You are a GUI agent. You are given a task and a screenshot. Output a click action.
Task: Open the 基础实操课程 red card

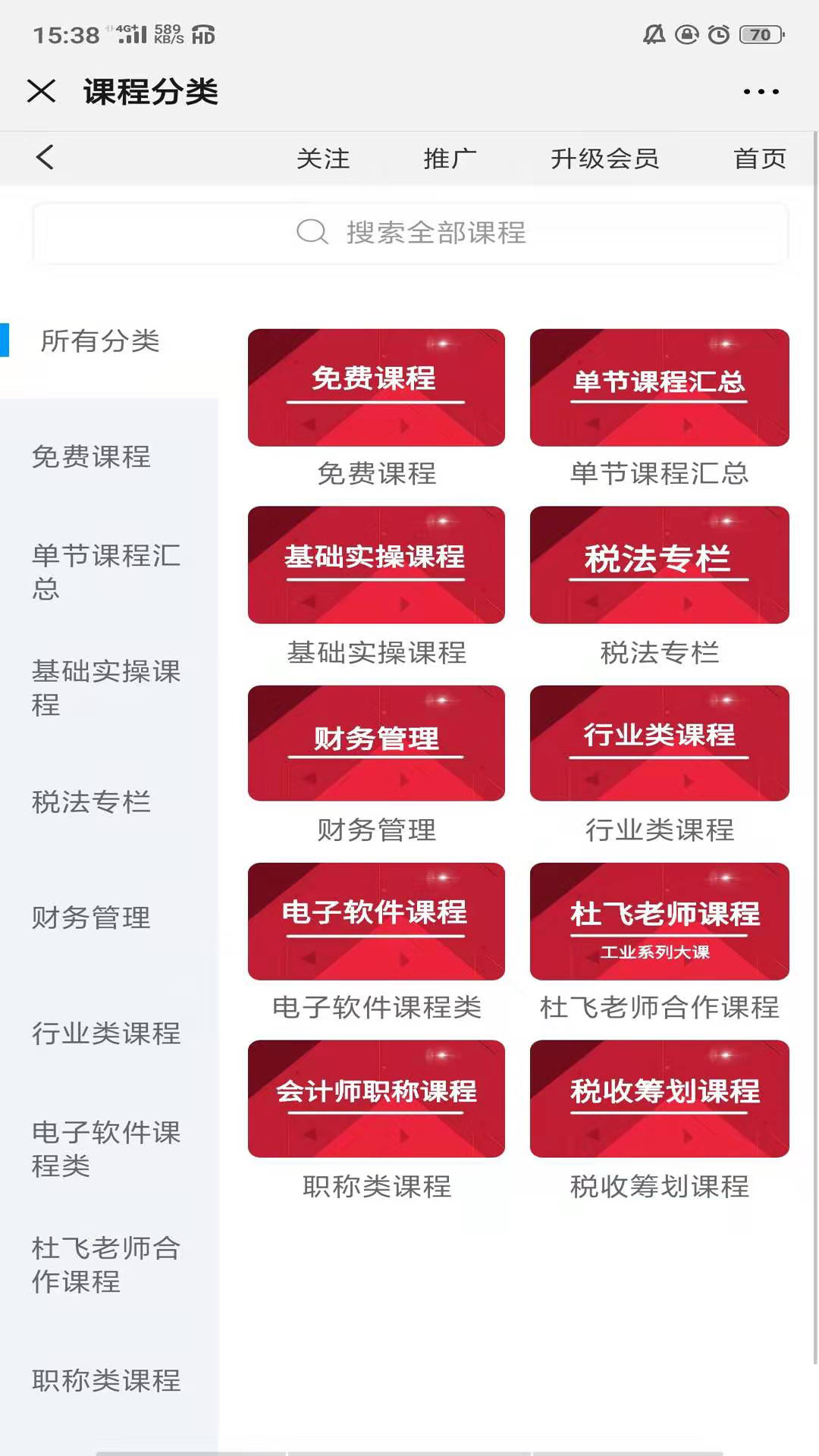[x=376, y=565]
